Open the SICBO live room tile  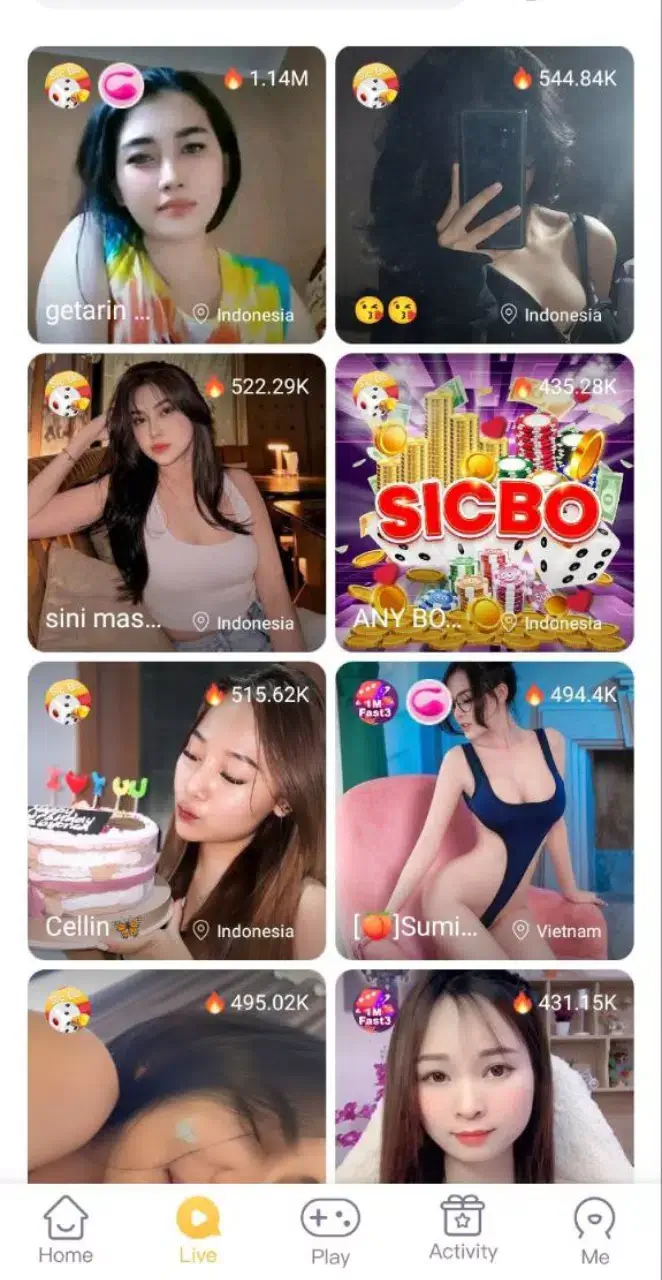(x=484, y=503)
